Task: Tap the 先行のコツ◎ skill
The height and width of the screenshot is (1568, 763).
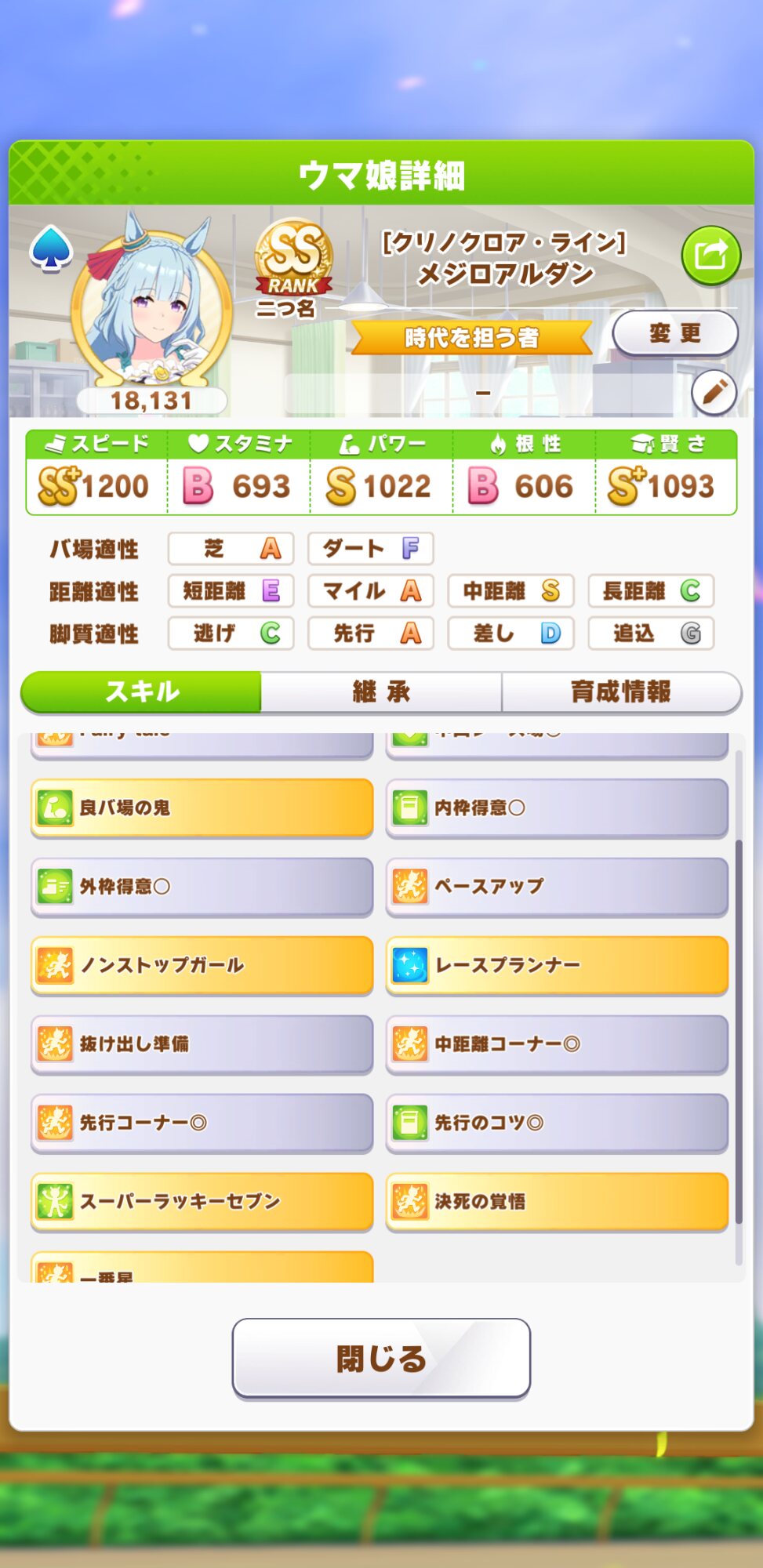Action: tap(557, 1123)
